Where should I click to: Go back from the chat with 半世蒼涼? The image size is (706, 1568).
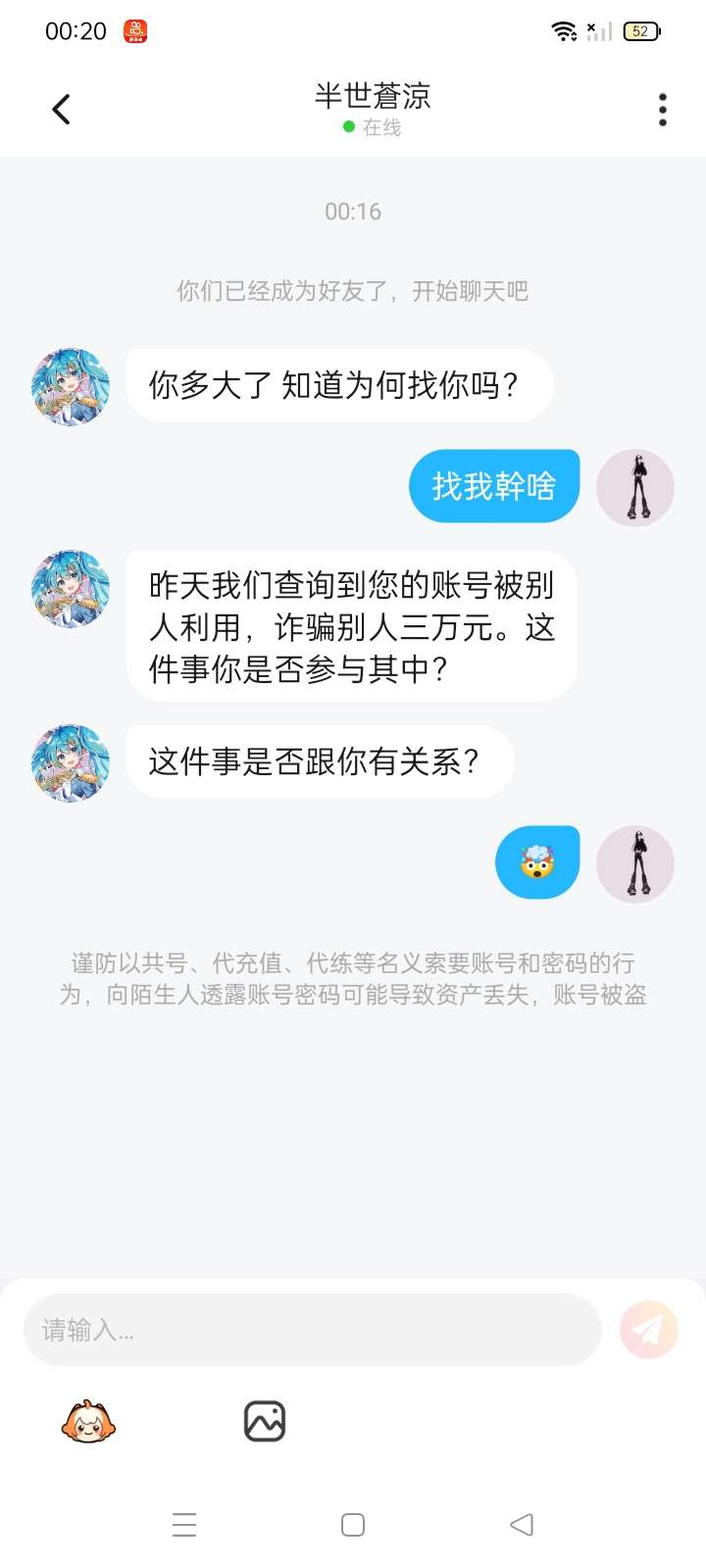(61, 109)
